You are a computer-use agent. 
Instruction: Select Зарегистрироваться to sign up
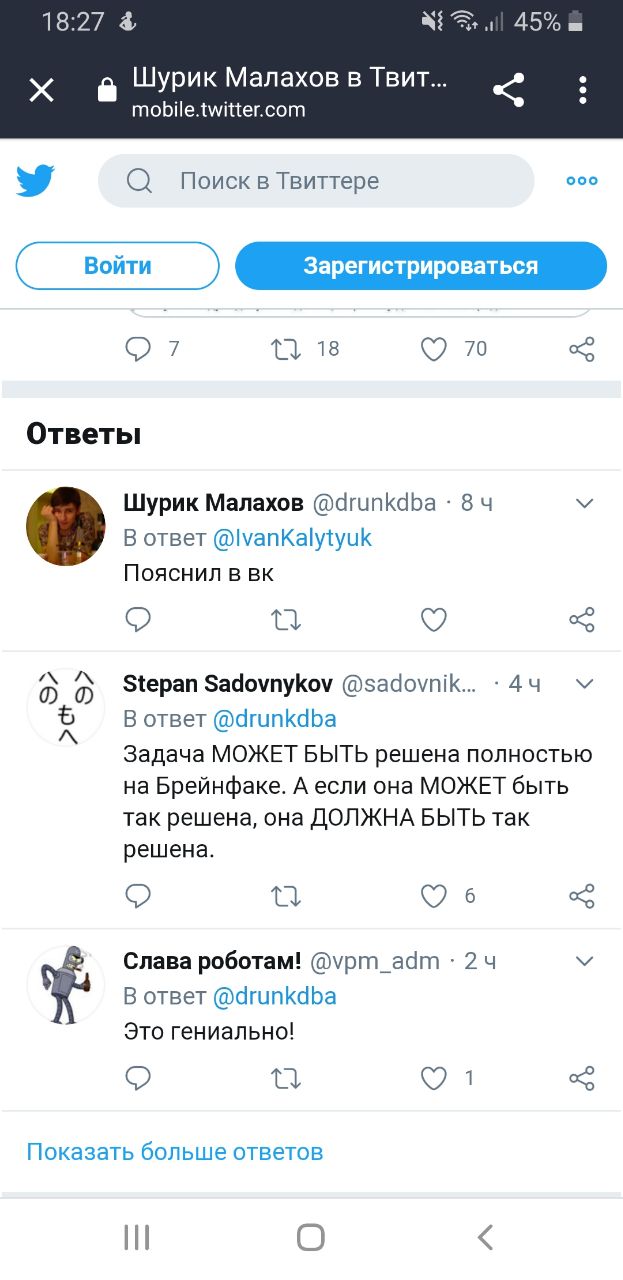pos(421,266)
